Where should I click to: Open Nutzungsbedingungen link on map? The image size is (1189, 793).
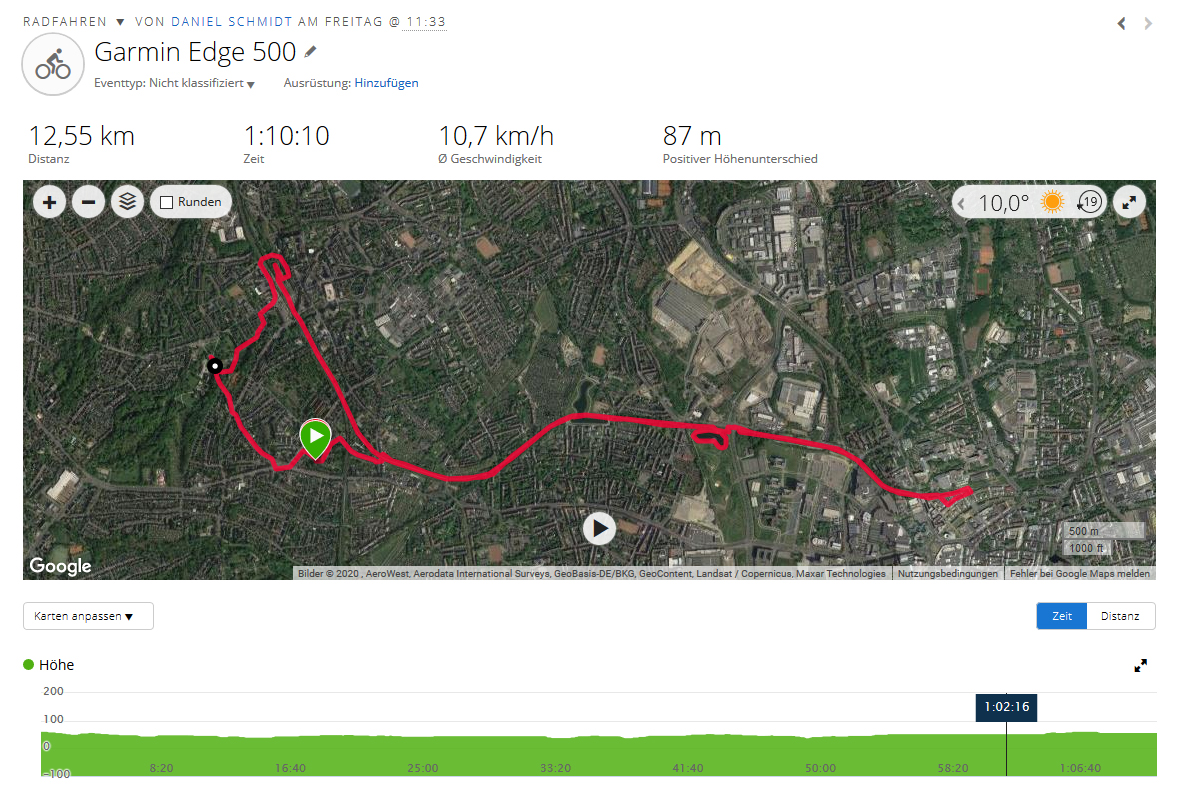(947, 574)
